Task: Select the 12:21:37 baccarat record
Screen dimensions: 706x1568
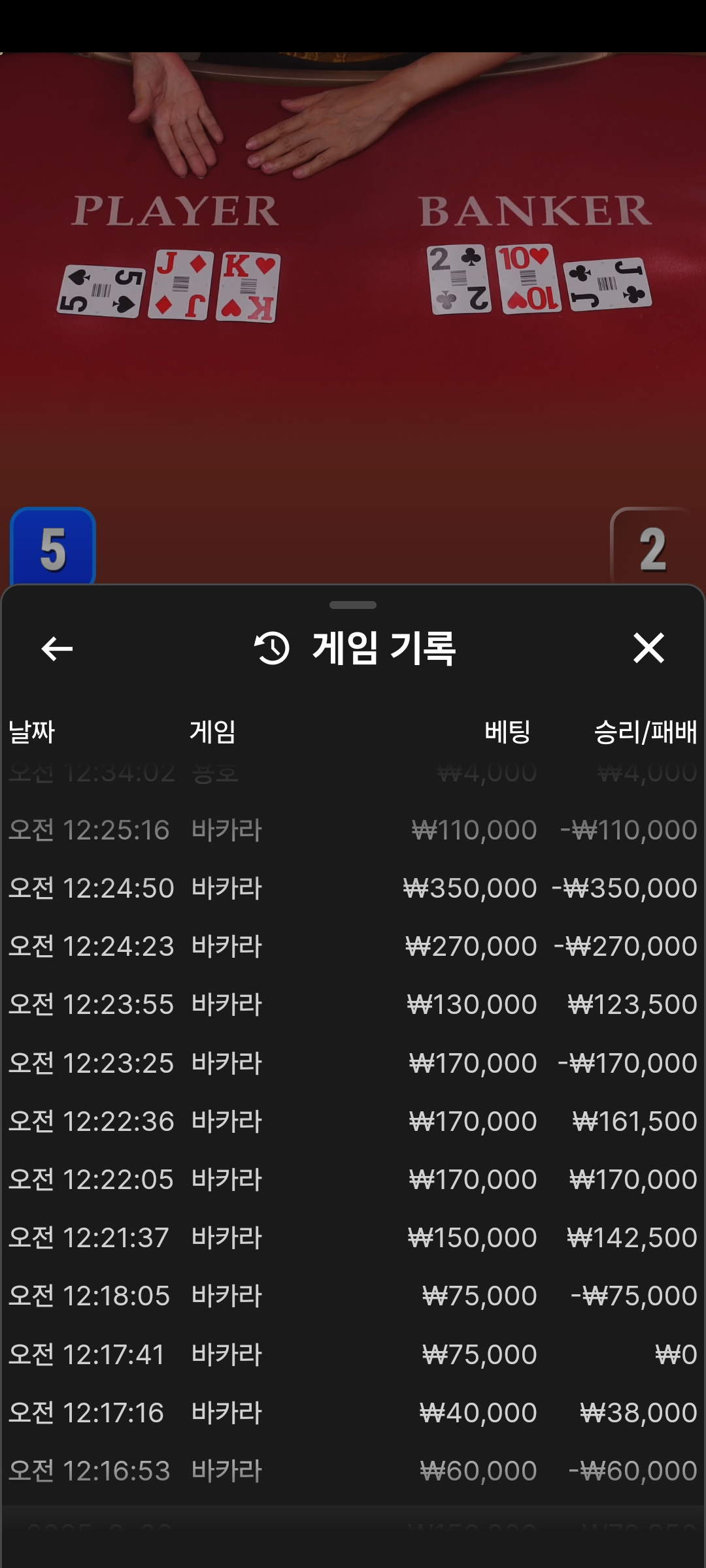Action: pos(353,1237)
